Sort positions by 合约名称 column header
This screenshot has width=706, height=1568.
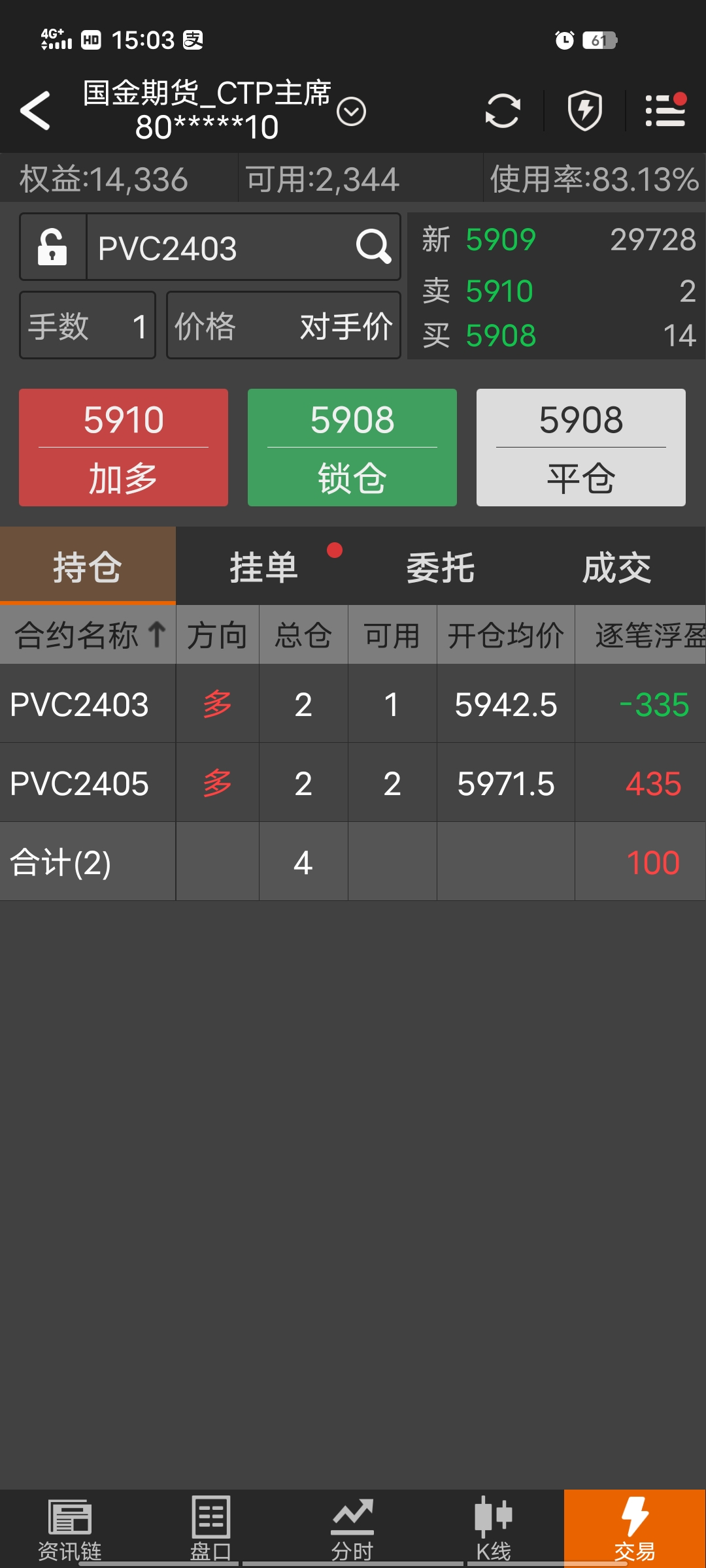88,635
